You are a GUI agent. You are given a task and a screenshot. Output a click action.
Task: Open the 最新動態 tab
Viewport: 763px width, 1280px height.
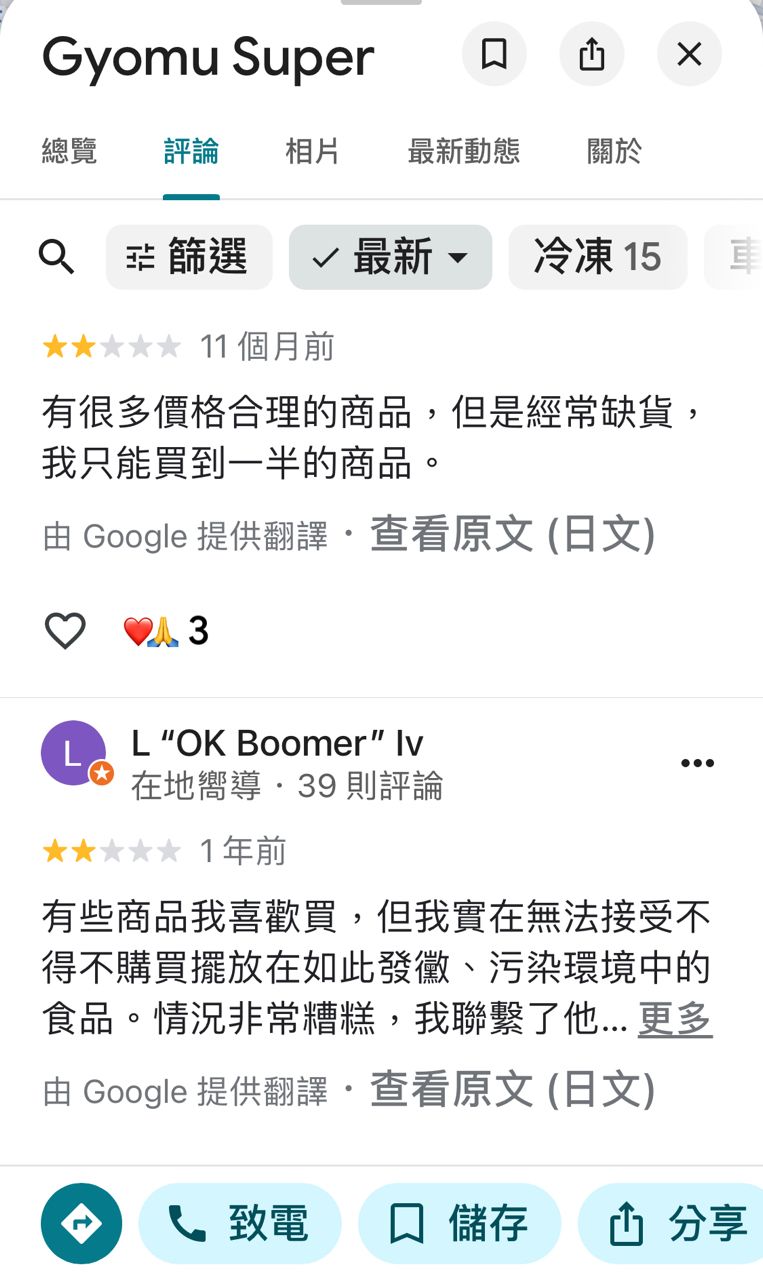(x=463, y=152)
